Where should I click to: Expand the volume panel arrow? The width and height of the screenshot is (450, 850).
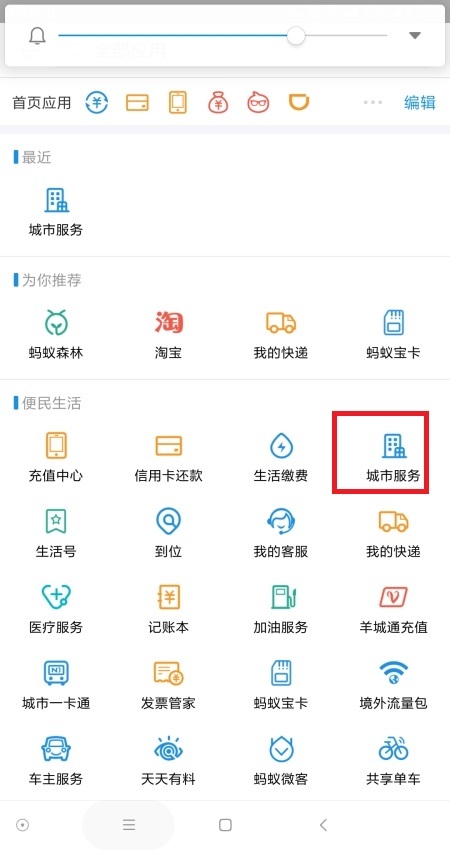pos(415,36)
